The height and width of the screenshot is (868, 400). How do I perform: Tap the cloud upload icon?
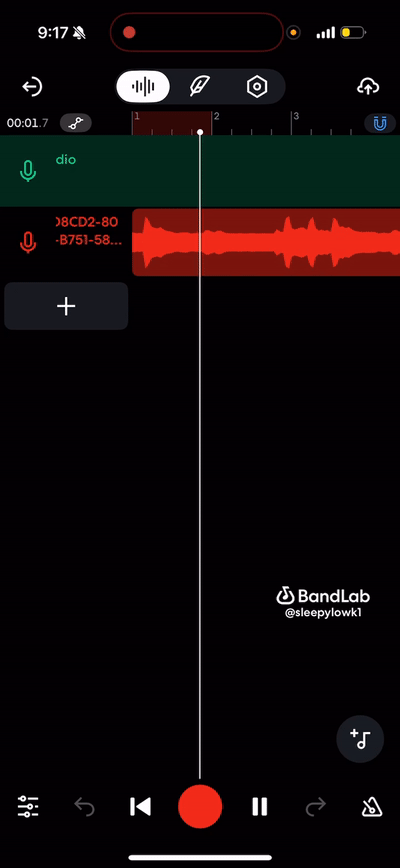point(368,86)
